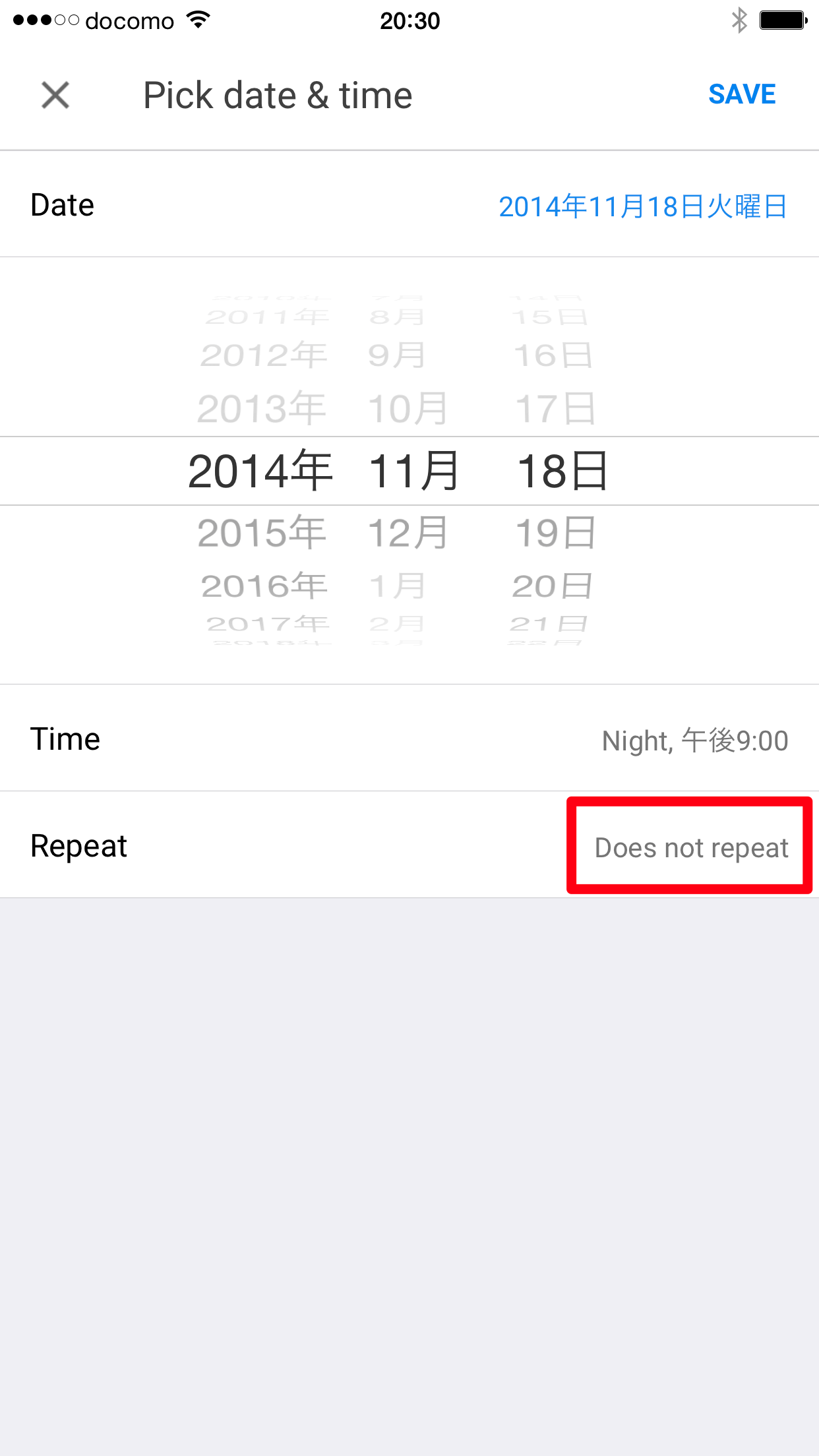Save the reminder with SAVE

pyautogui.click(x=742, y=94)
